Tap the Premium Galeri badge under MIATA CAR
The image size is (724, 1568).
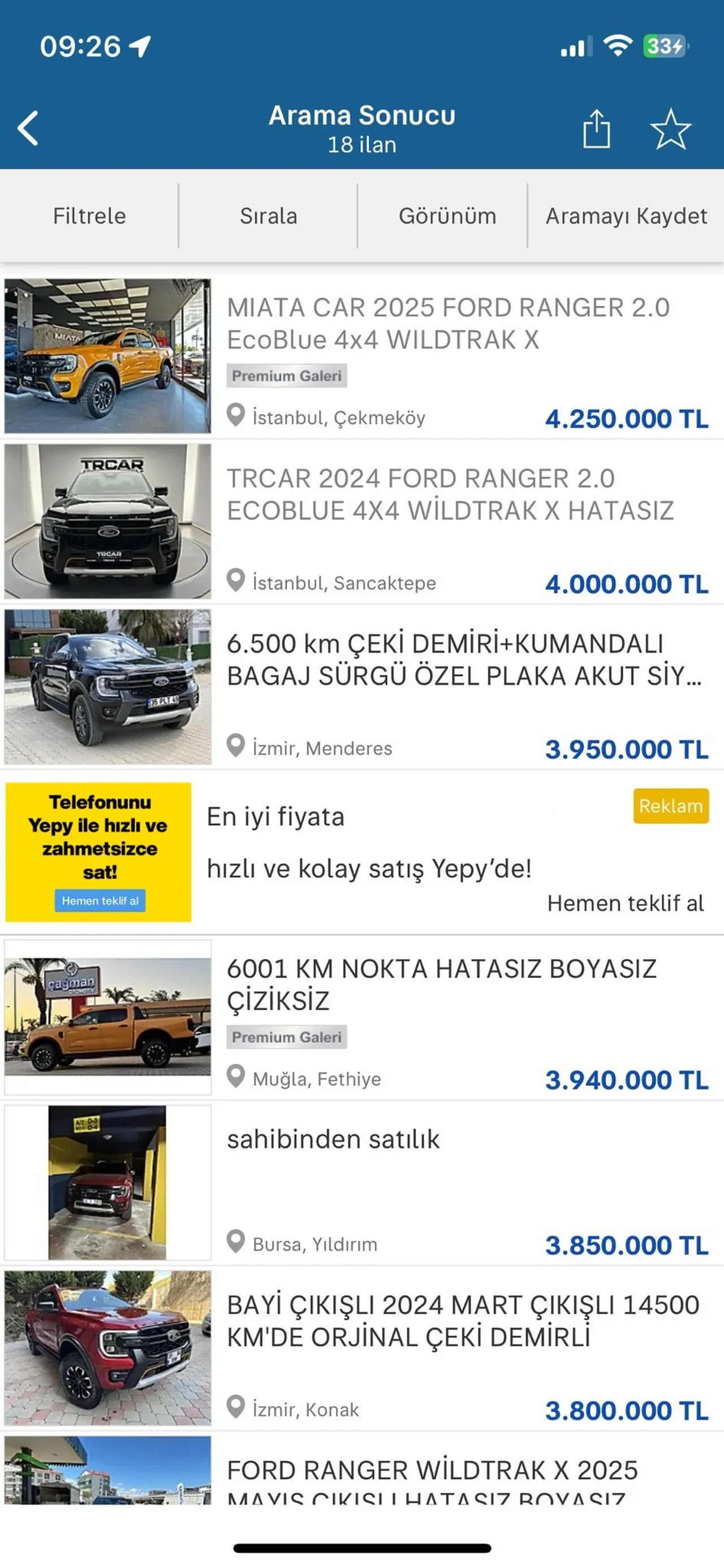click(x=287, y=376)
